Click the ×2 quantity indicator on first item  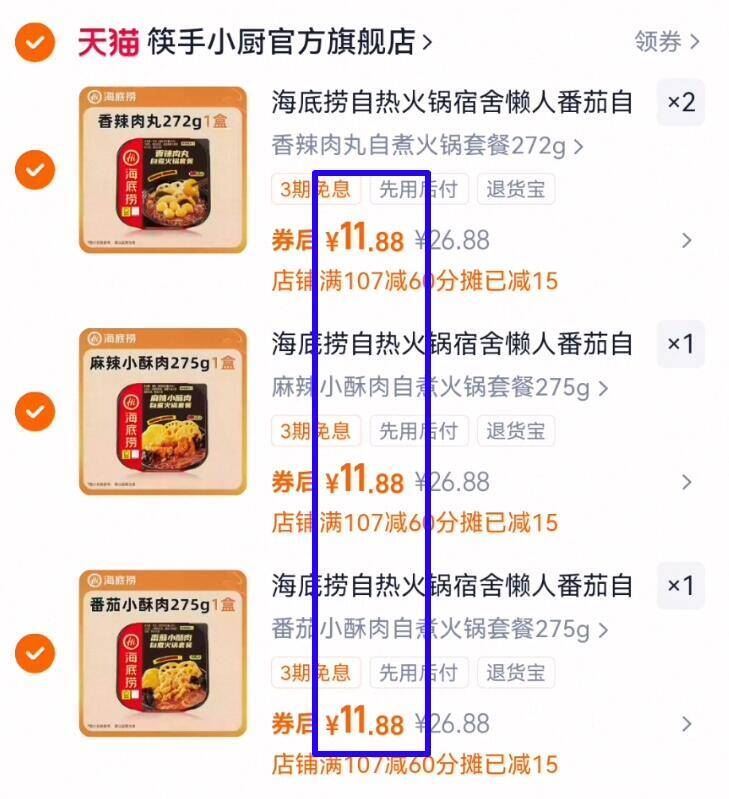(679, 103)
